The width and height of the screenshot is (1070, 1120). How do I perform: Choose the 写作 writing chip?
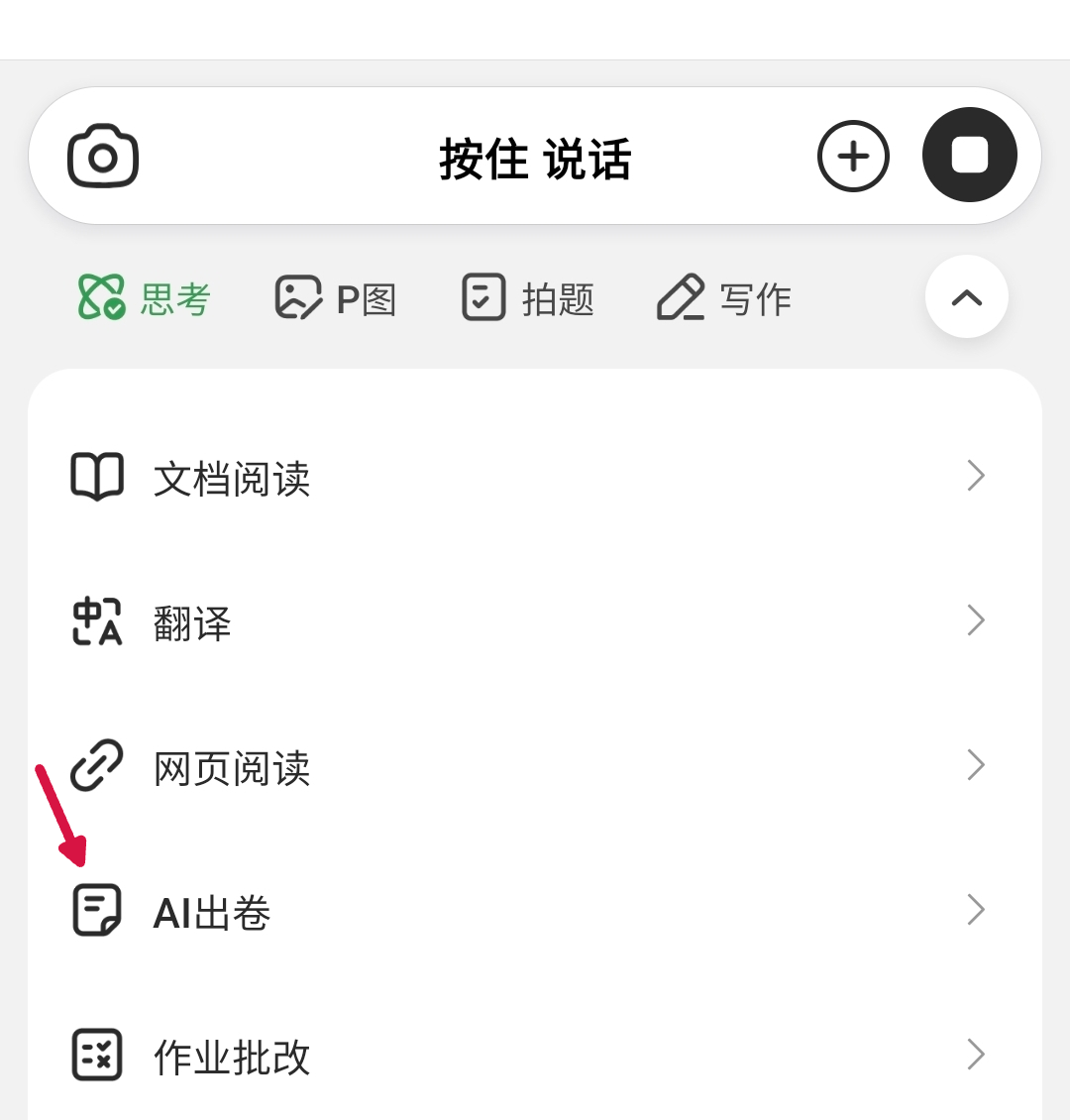pyautogui.click(x=724, y=297)
